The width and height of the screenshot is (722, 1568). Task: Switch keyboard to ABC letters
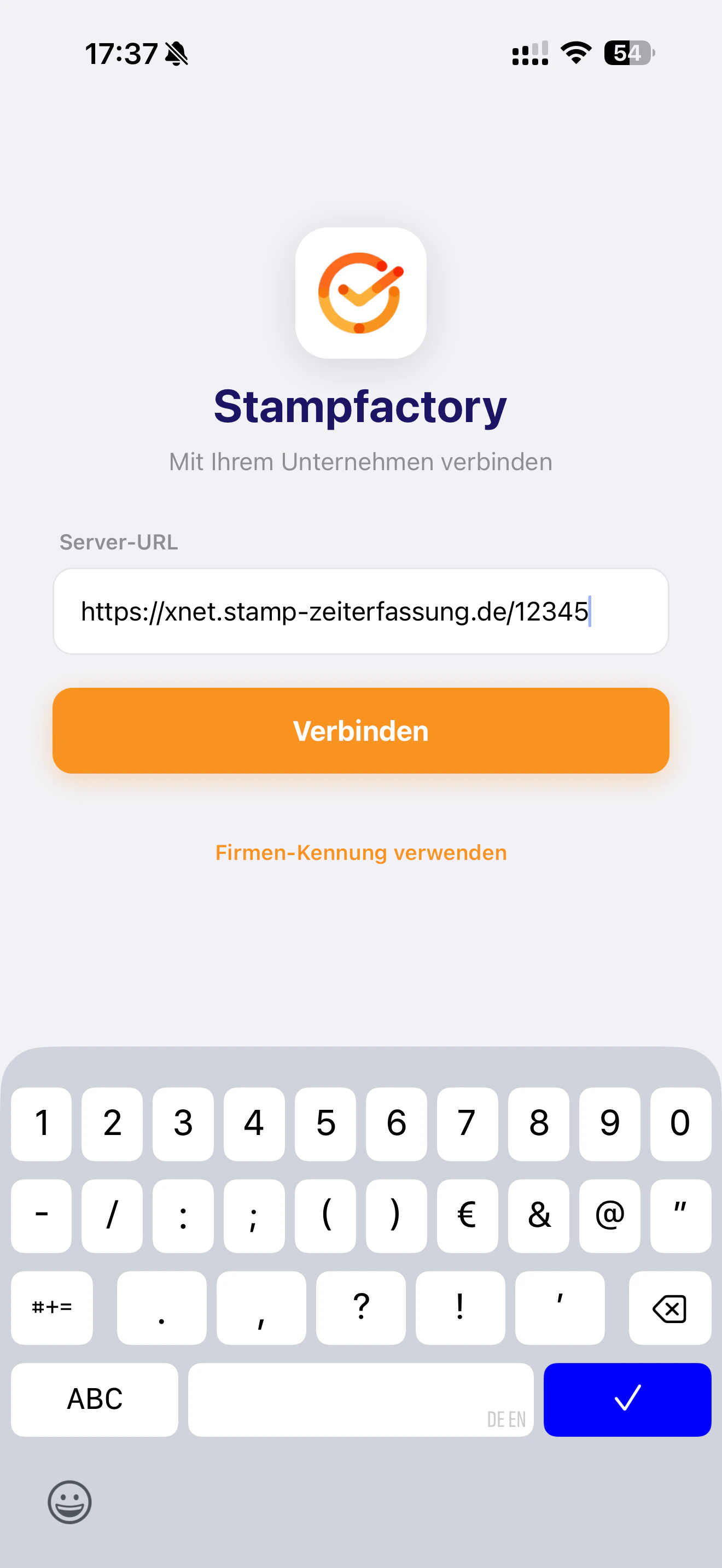pyautogui.click(x=95, y=1399)
